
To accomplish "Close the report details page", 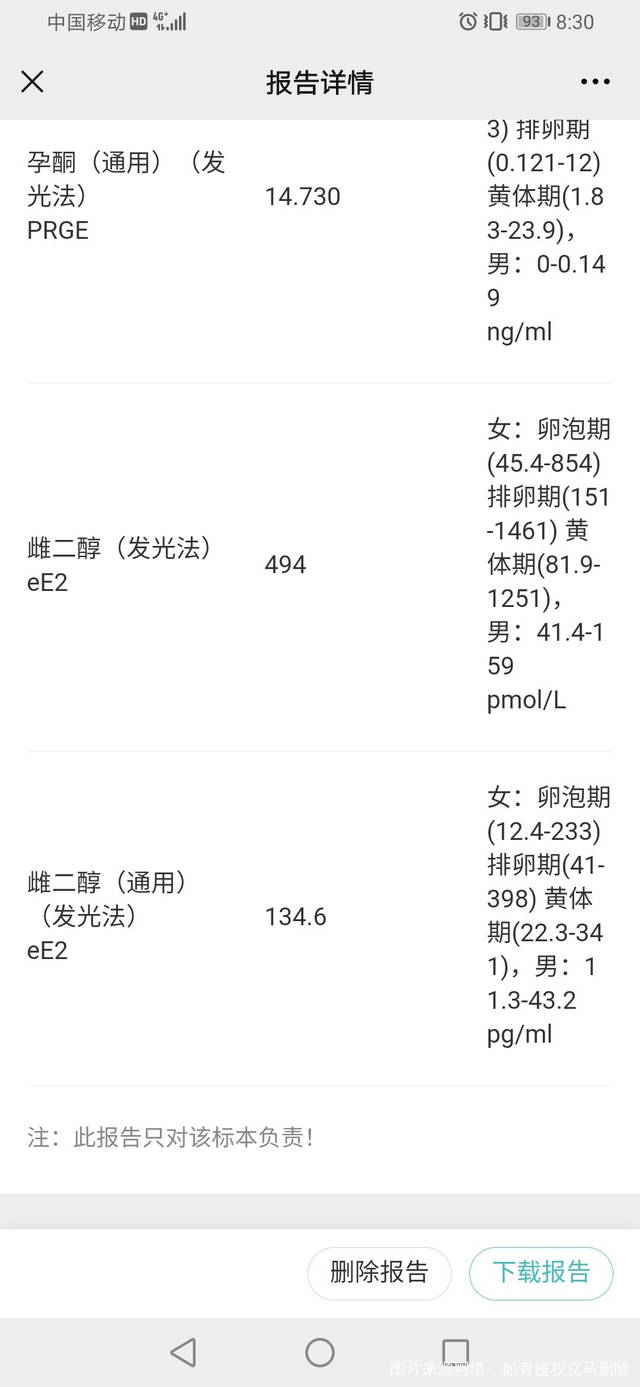I will (33, 82).
